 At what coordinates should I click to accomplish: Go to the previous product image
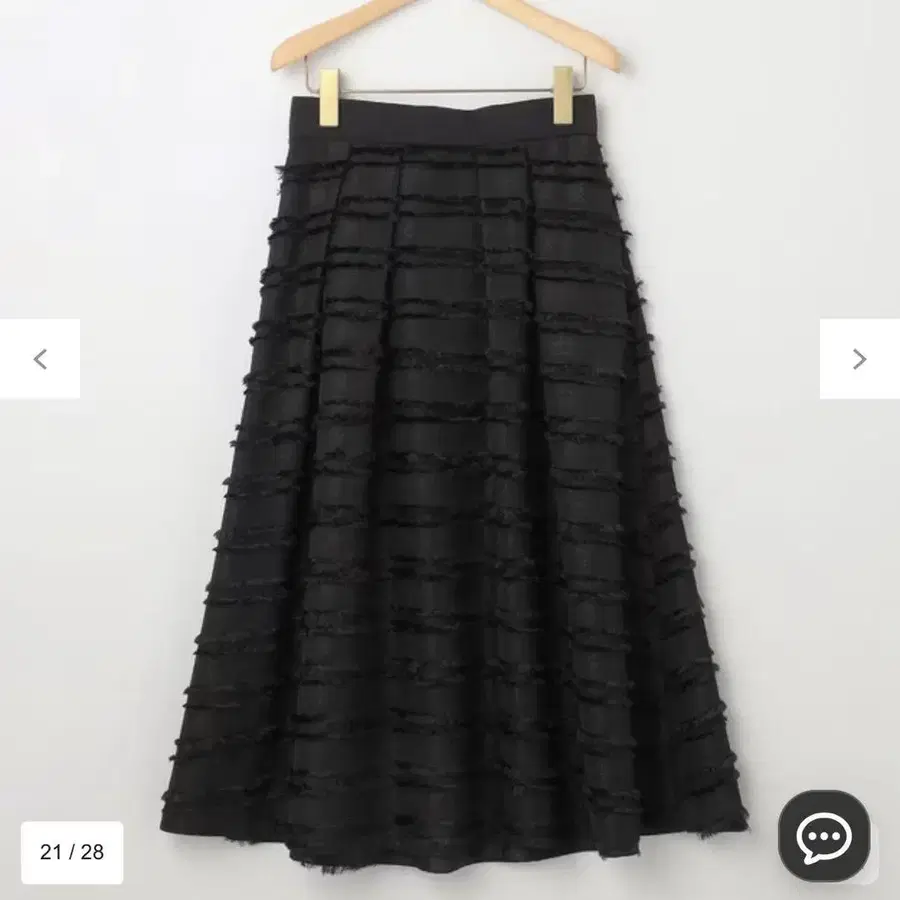coord(40,359)
